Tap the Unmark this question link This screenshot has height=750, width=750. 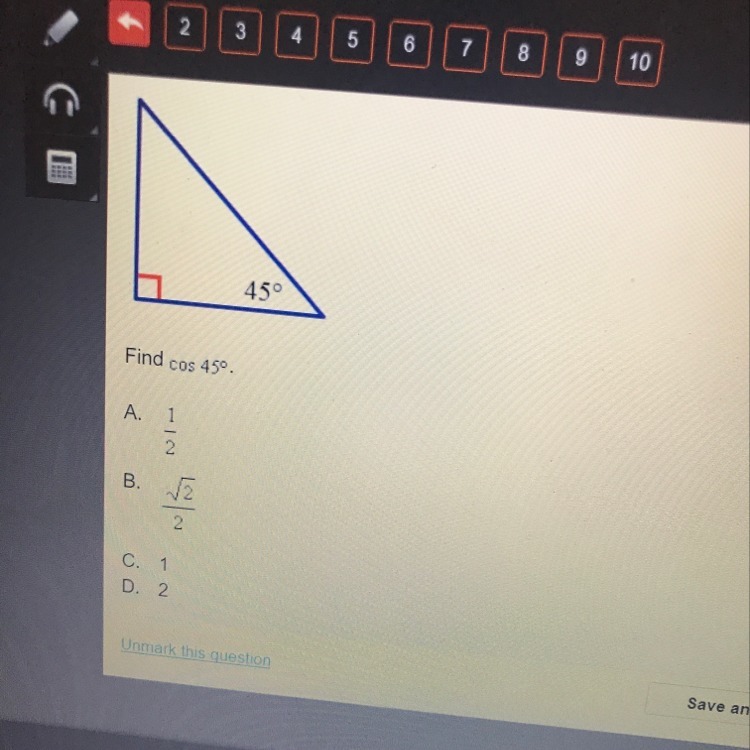(x=196, y=656)
